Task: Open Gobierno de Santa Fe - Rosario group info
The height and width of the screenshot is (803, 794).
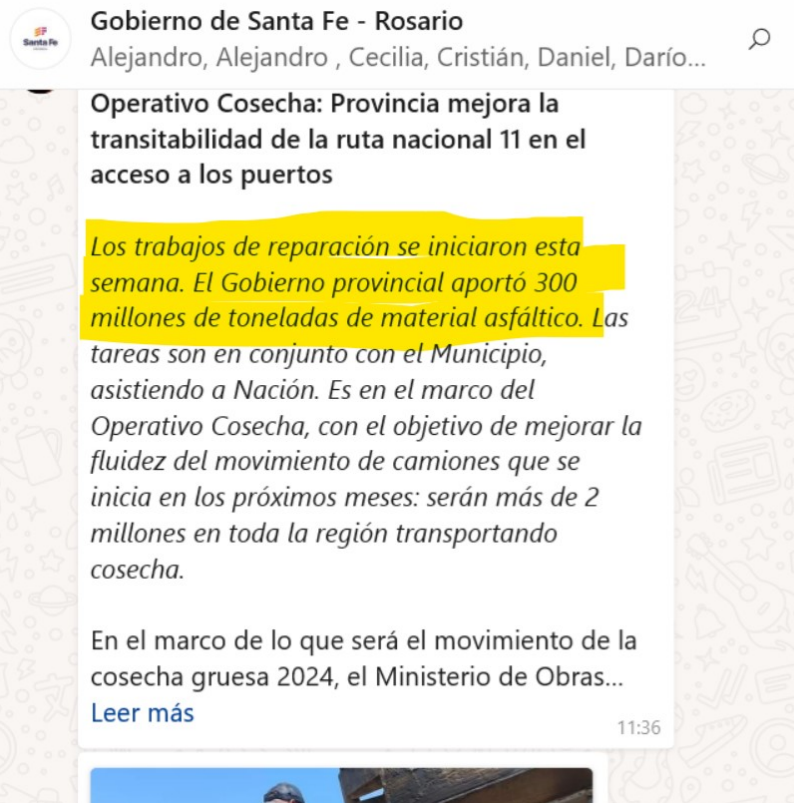Action: [277, 21]
